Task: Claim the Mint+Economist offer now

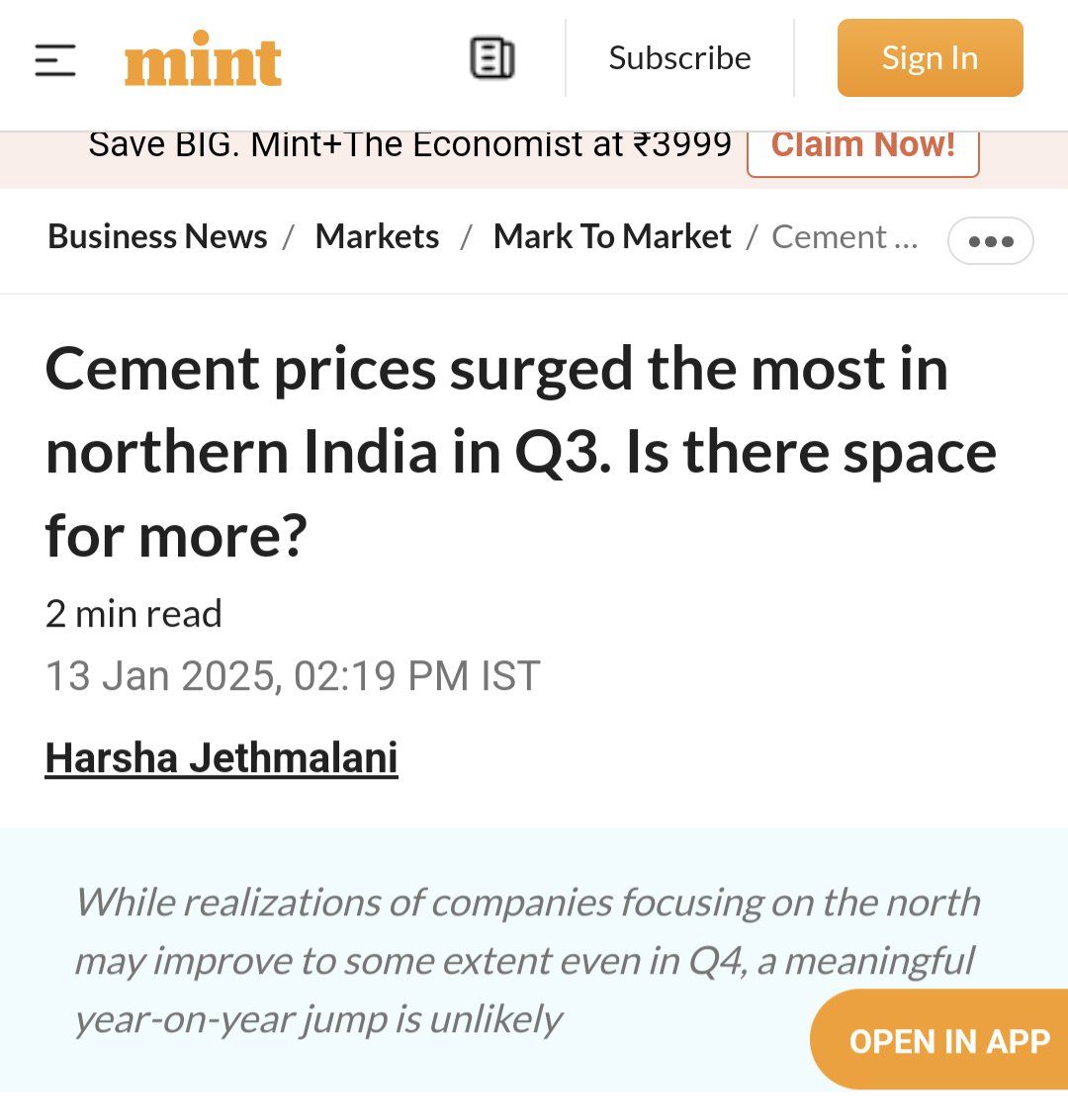Action: pyautogui.click(x=862, y=146)
